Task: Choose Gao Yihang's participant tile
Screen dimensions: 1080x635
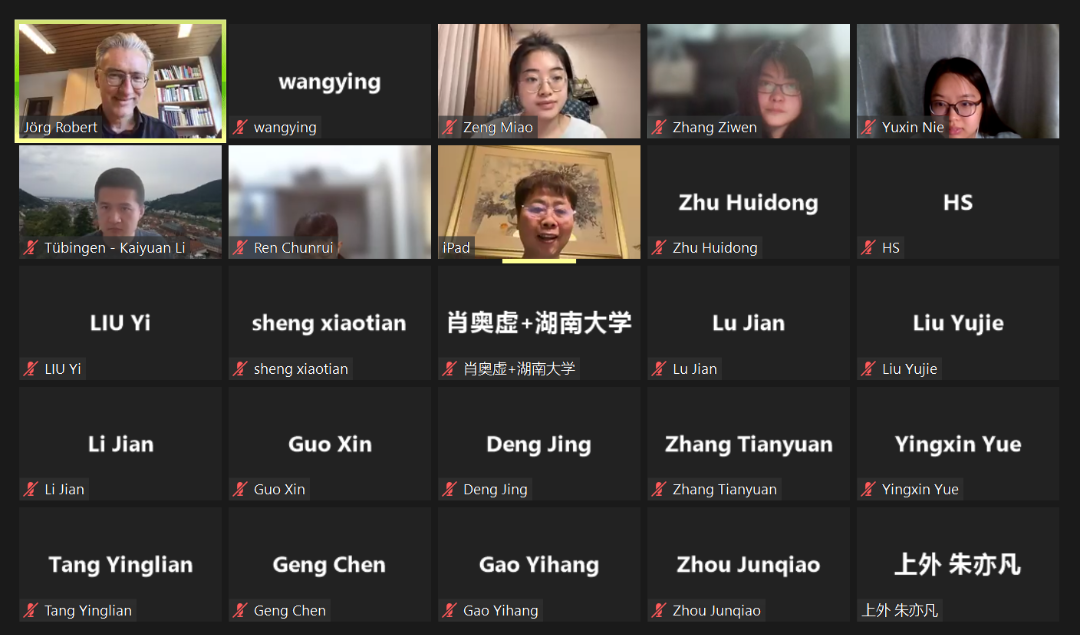Action: [x=539, y=565]
